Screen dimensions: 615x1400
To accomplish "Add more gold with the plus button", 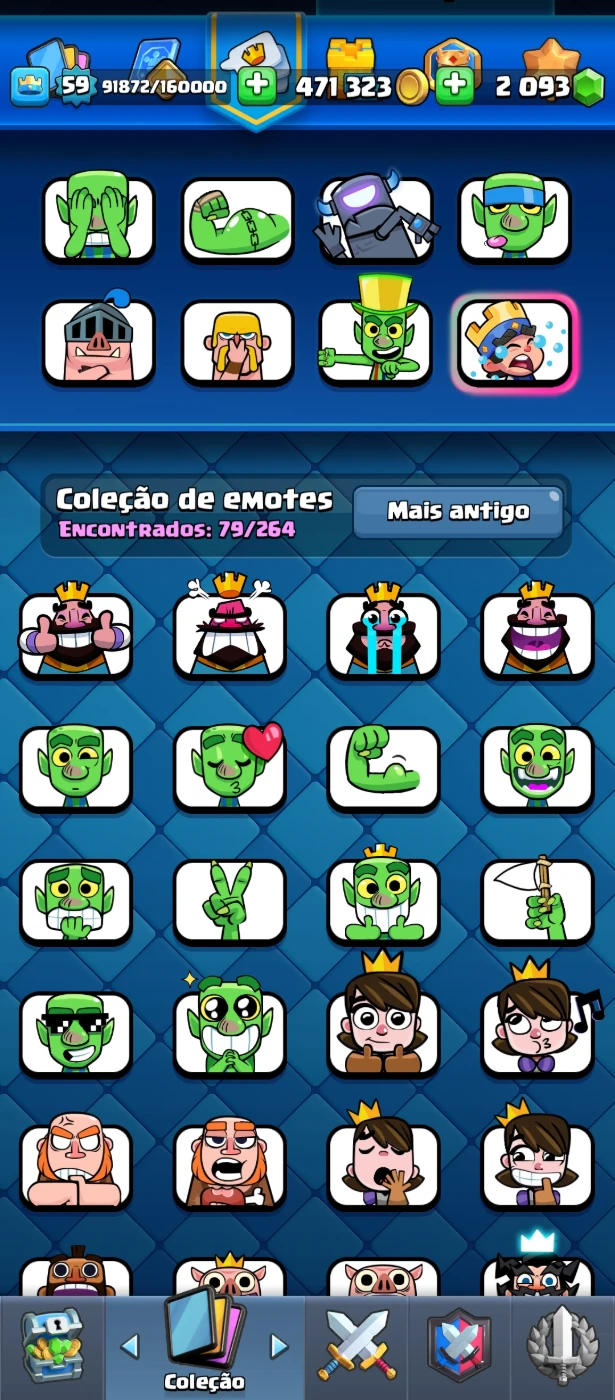I will click(257, 87).
